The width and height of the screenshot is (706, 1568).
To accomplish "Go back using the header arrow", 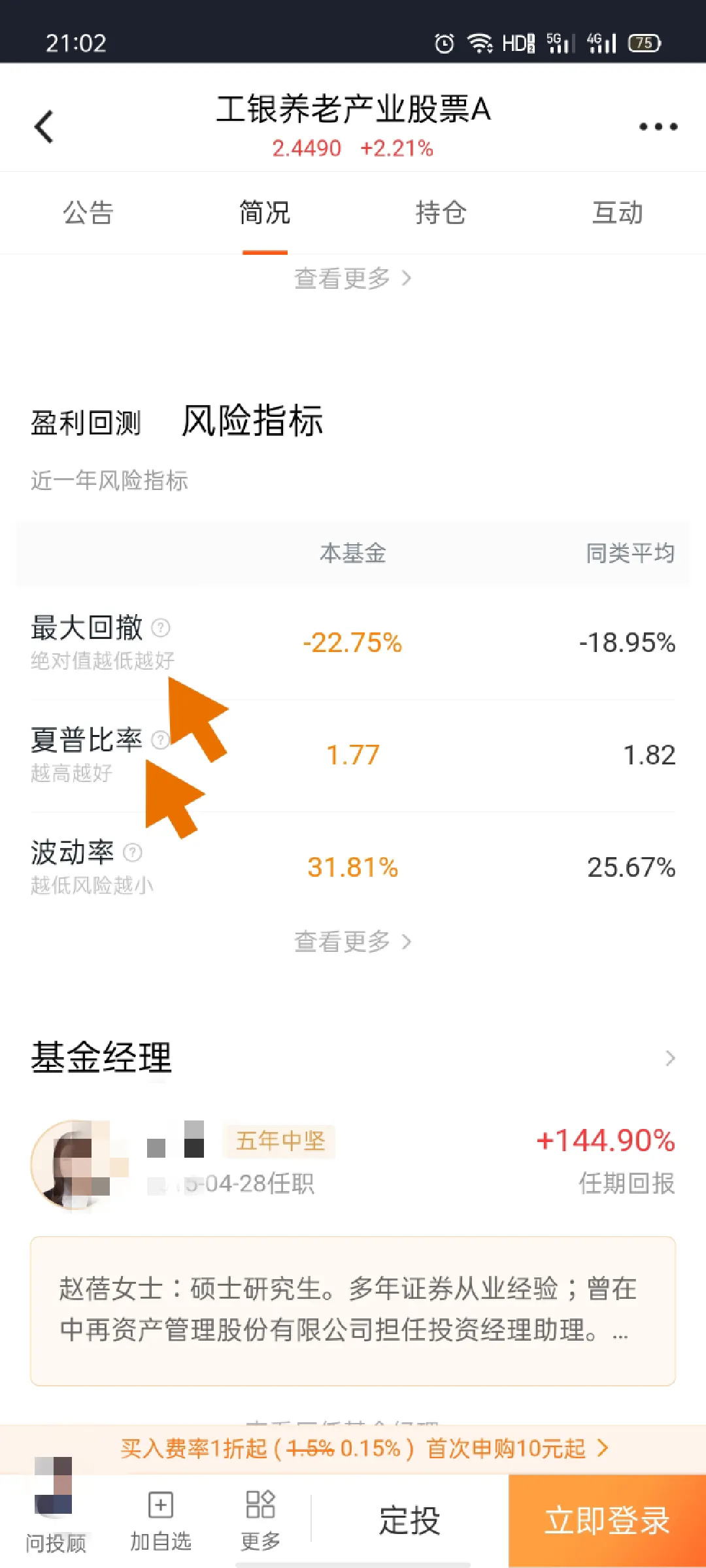I will 44,127.
